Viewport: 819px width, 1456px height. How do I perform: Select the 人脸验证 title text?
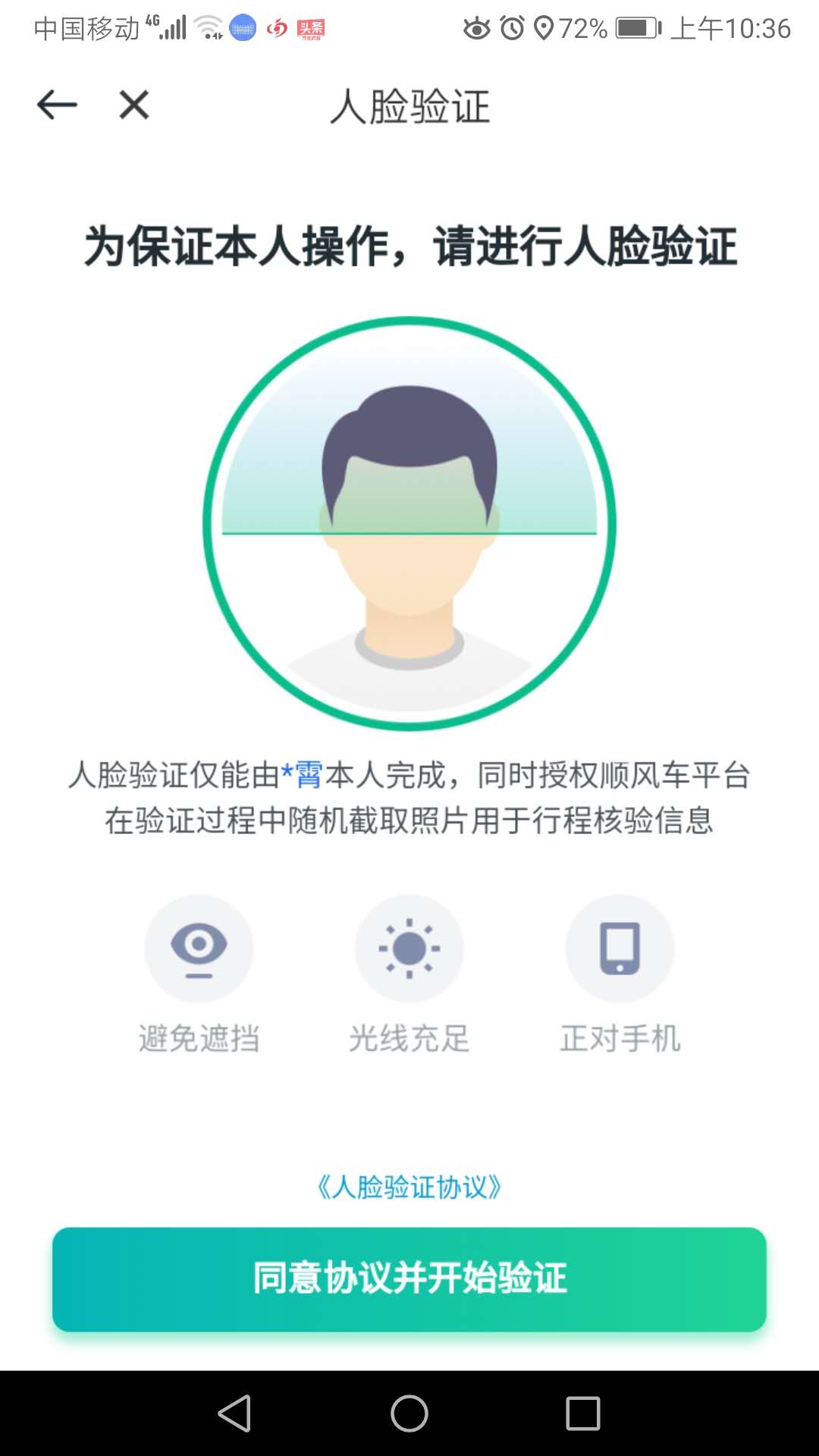[409, 107]
